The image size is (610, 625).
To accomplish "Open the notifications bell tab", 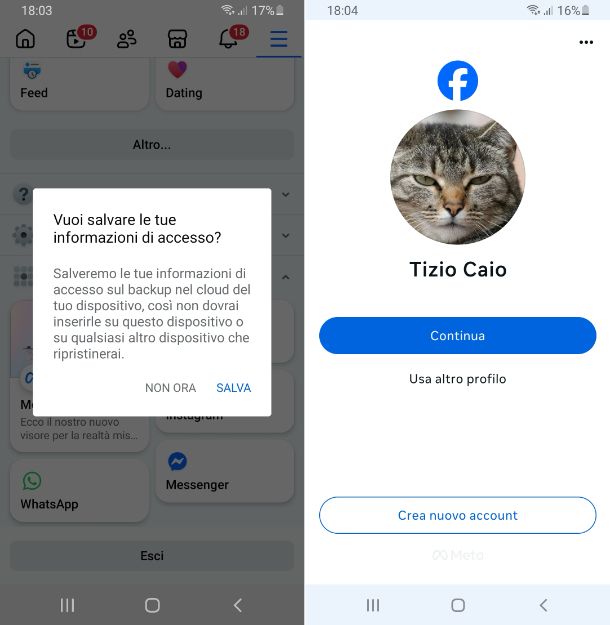I will (x=229, y=39).
